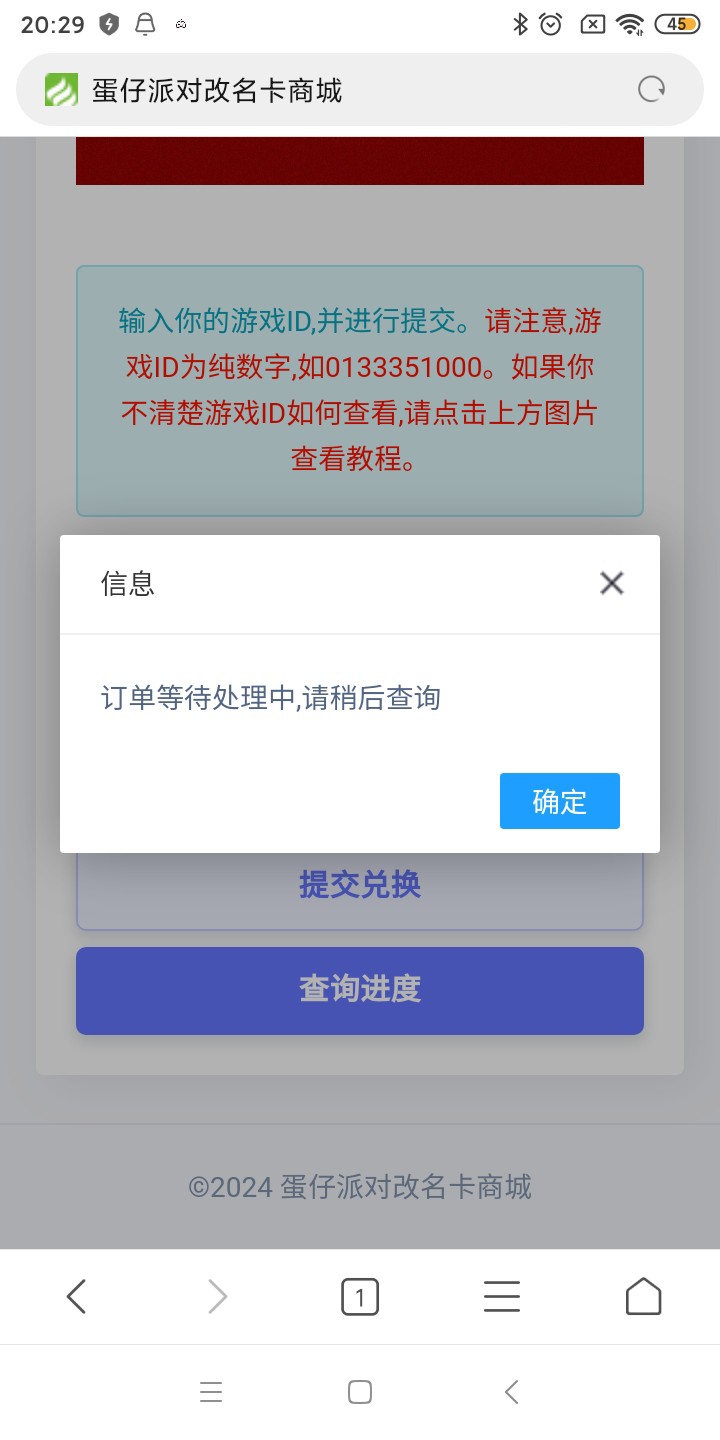Screen dimensions: 720x1440
Task: Open the browser menu
Action: tap(501, 1297)
